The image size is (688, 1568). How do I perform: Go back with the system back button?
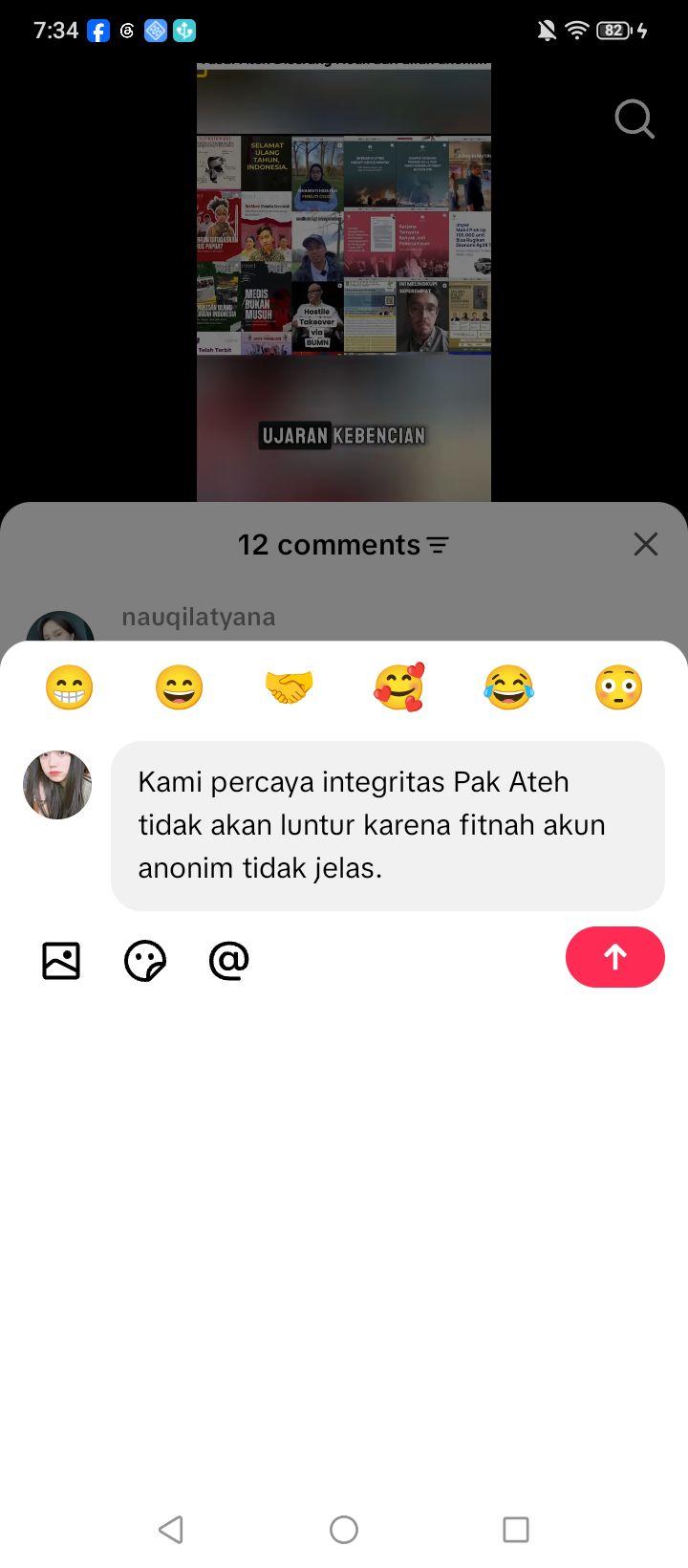click(171, 1529)
